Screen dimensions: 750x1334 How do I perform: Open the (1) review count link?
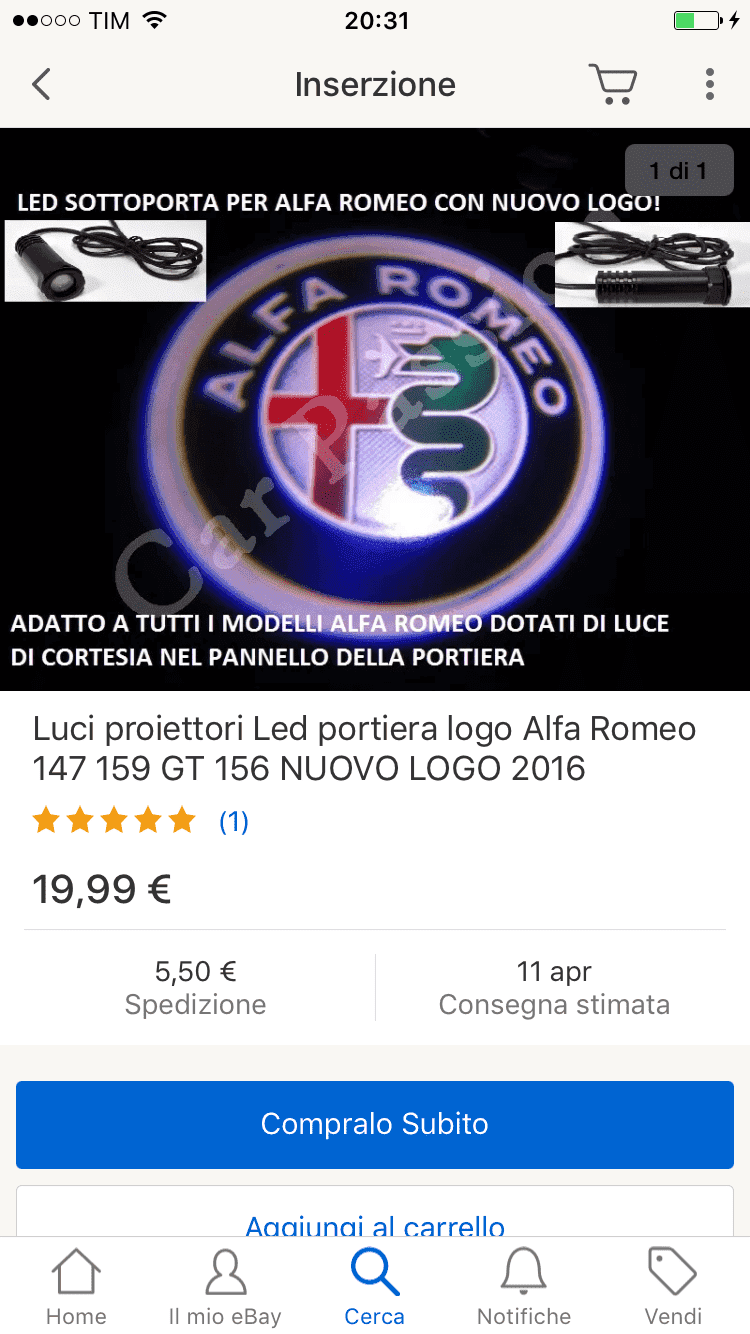(x=233, y=822)
